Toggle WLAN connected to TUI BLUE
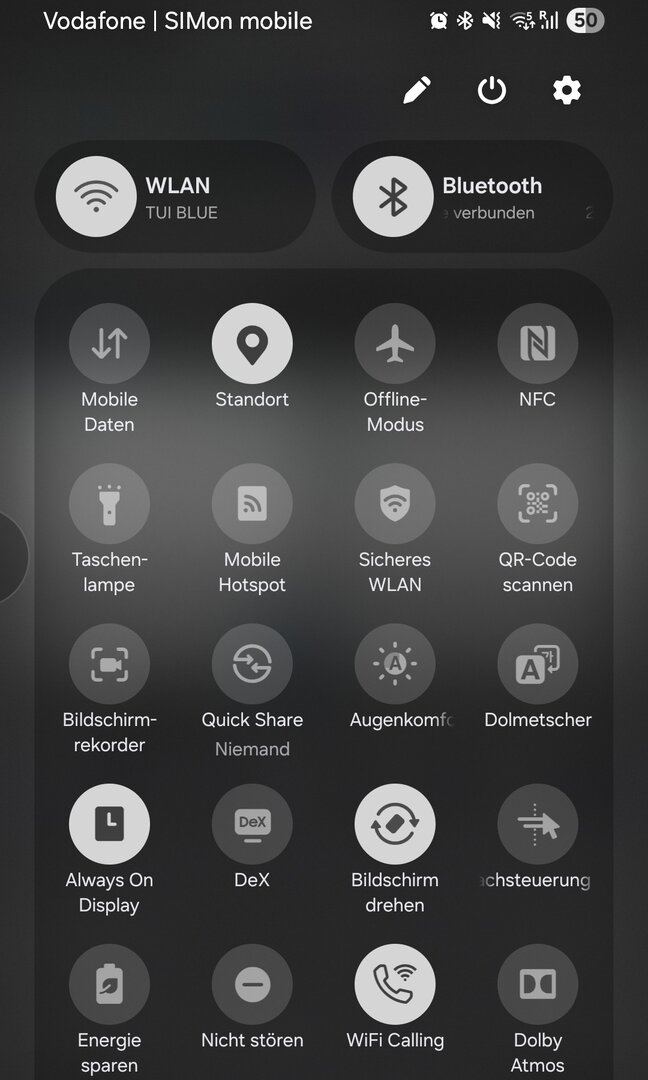Screen dimensions: 648x1080 click(96, 196)
